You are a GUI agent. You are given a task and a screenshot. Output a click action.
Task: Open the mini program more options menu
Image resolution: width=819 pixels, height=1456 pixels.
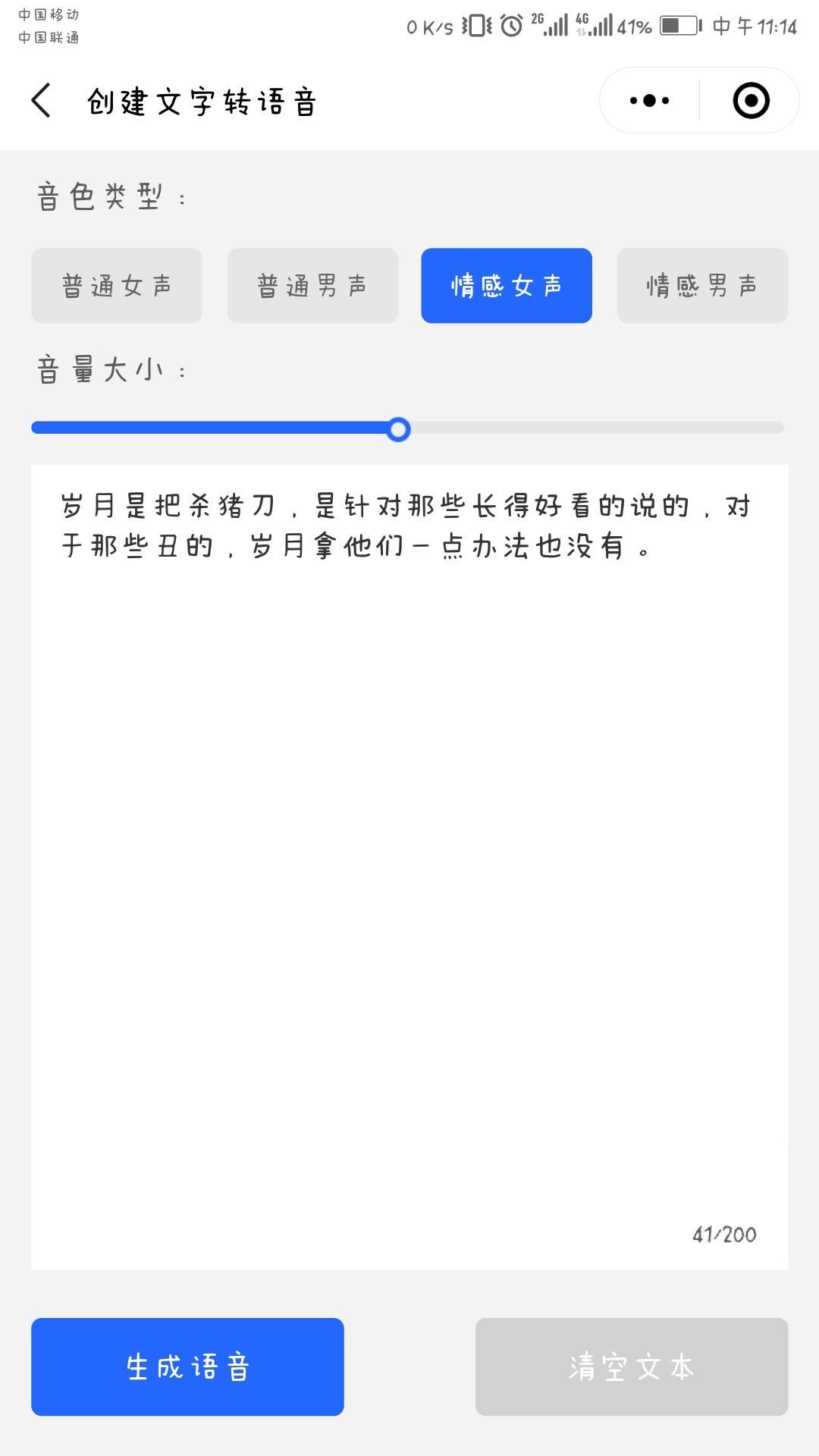click(x=650, y=101)
